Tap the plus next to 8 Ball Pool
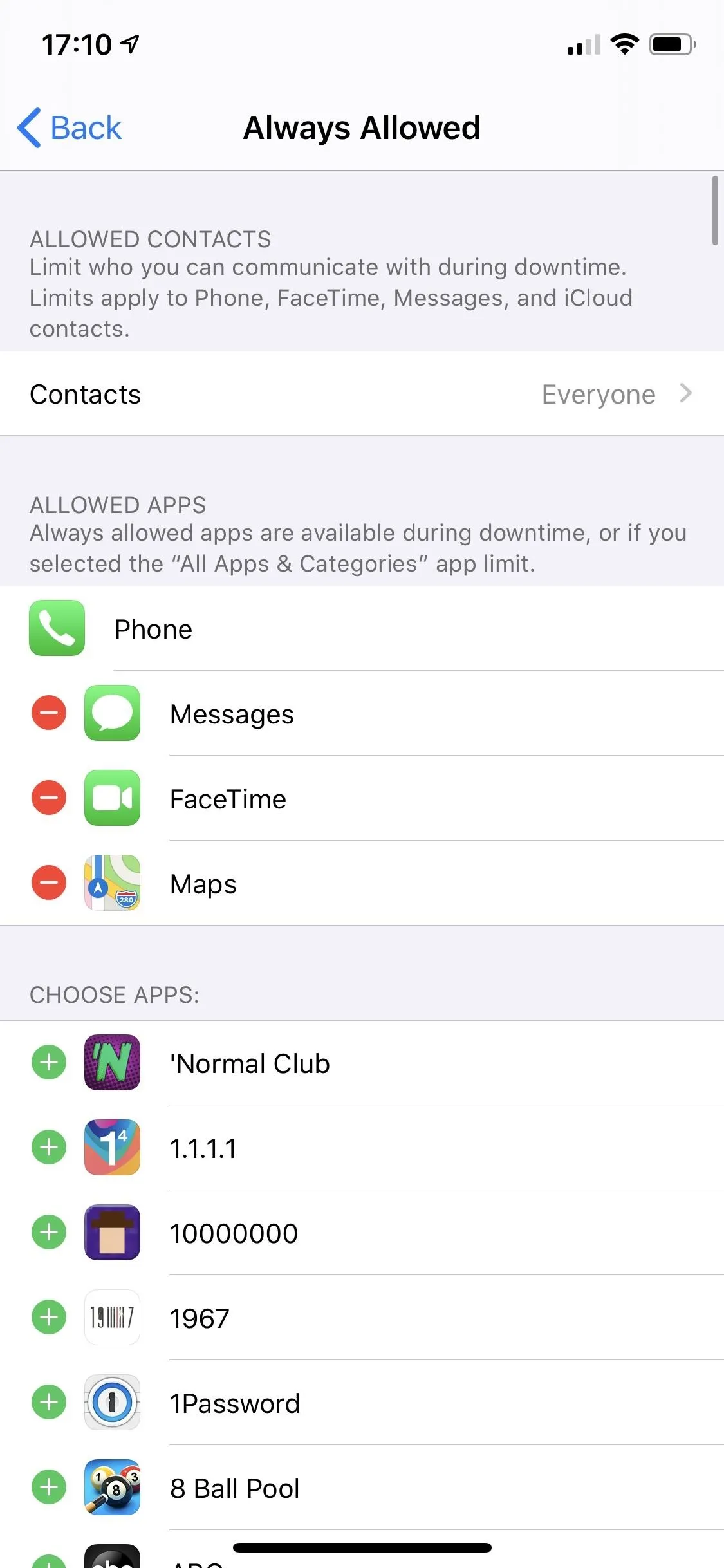Viewport: 724px width, 1568px height. pyautogui.click(x=49, y=1488)
